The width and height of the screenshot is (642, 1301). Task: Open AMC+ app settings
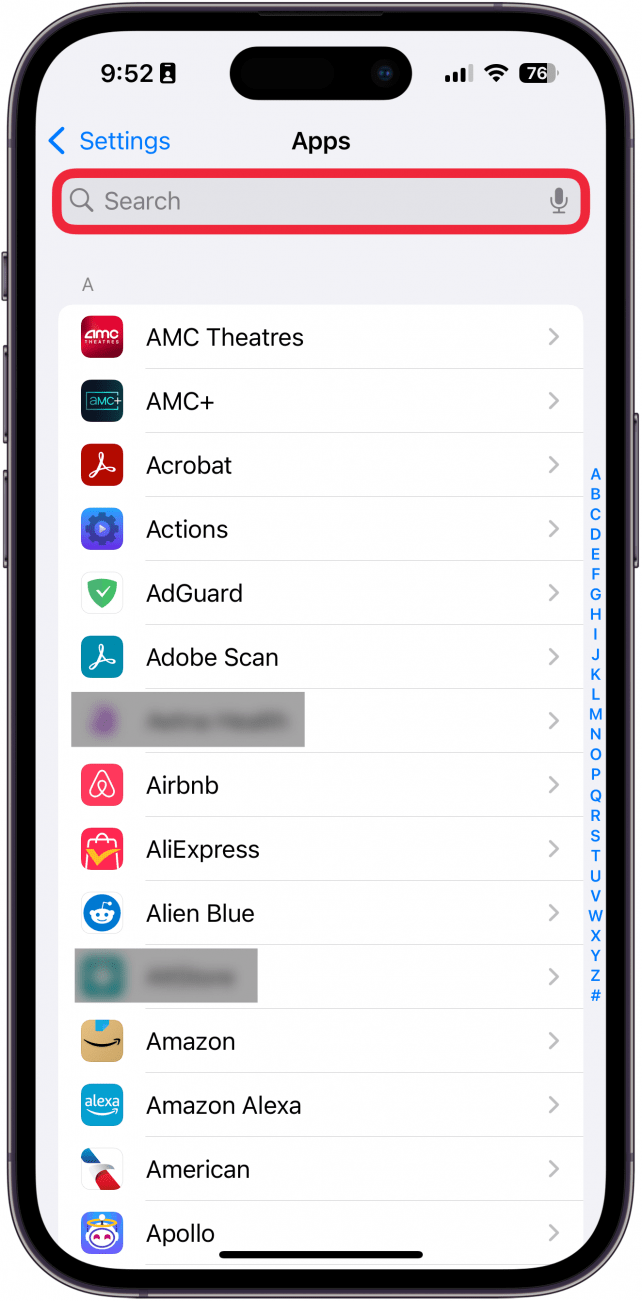(320, 402)
